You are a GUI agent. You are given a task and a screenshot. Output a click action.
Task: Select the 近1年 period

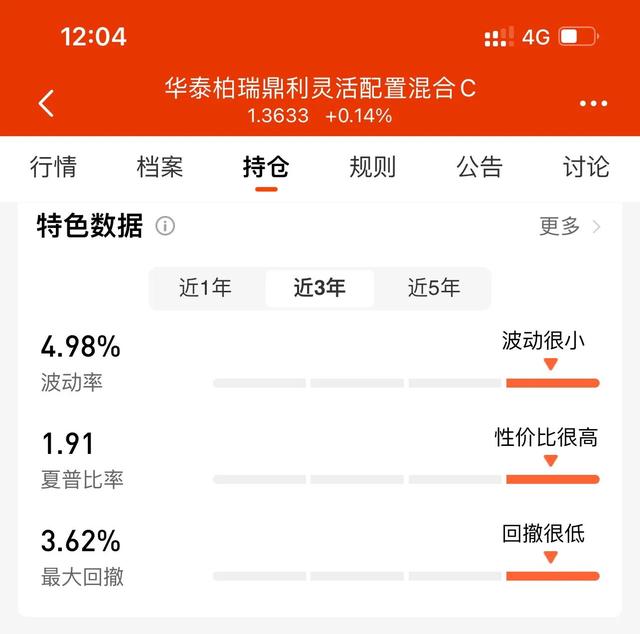pos(206,288)
